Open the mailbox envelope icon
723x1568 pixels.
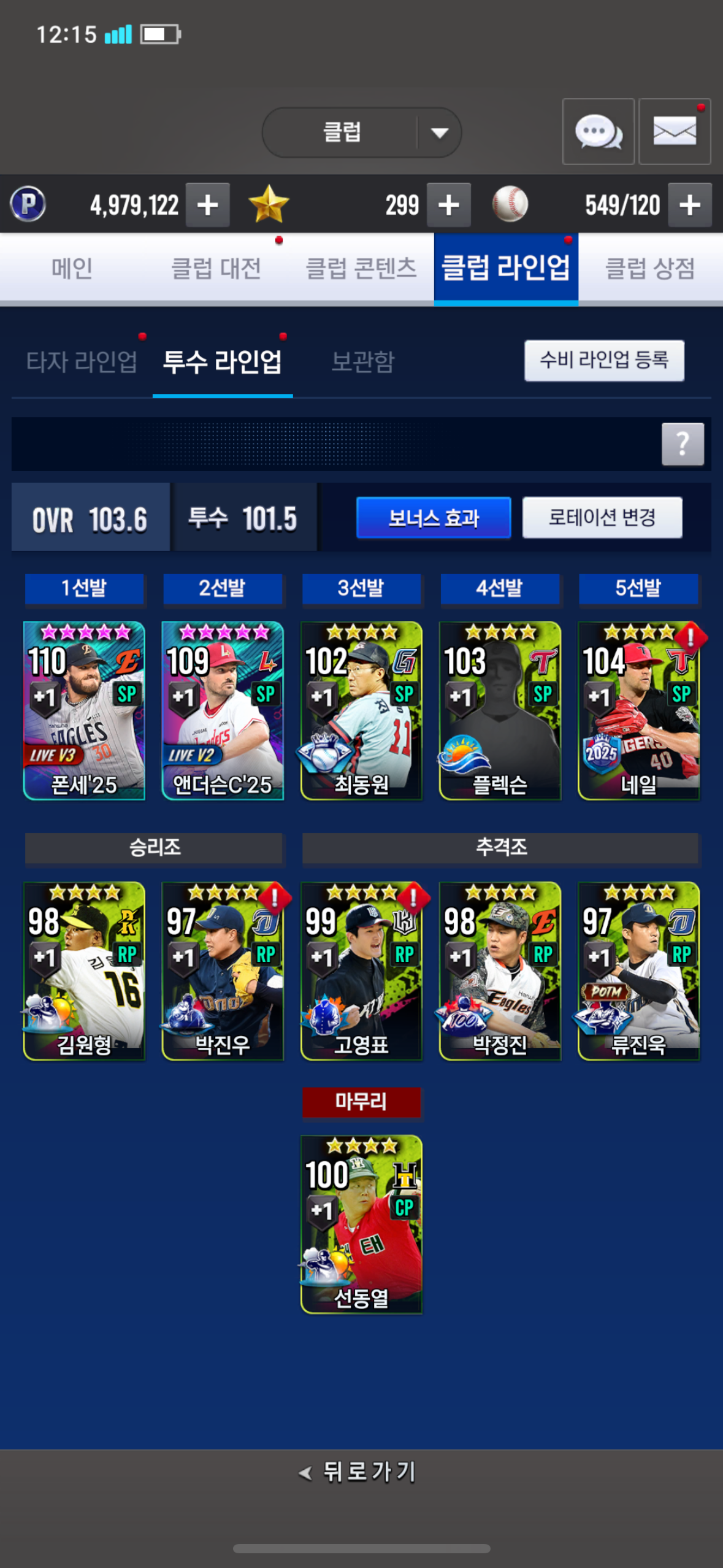click(x=674, y=131)
